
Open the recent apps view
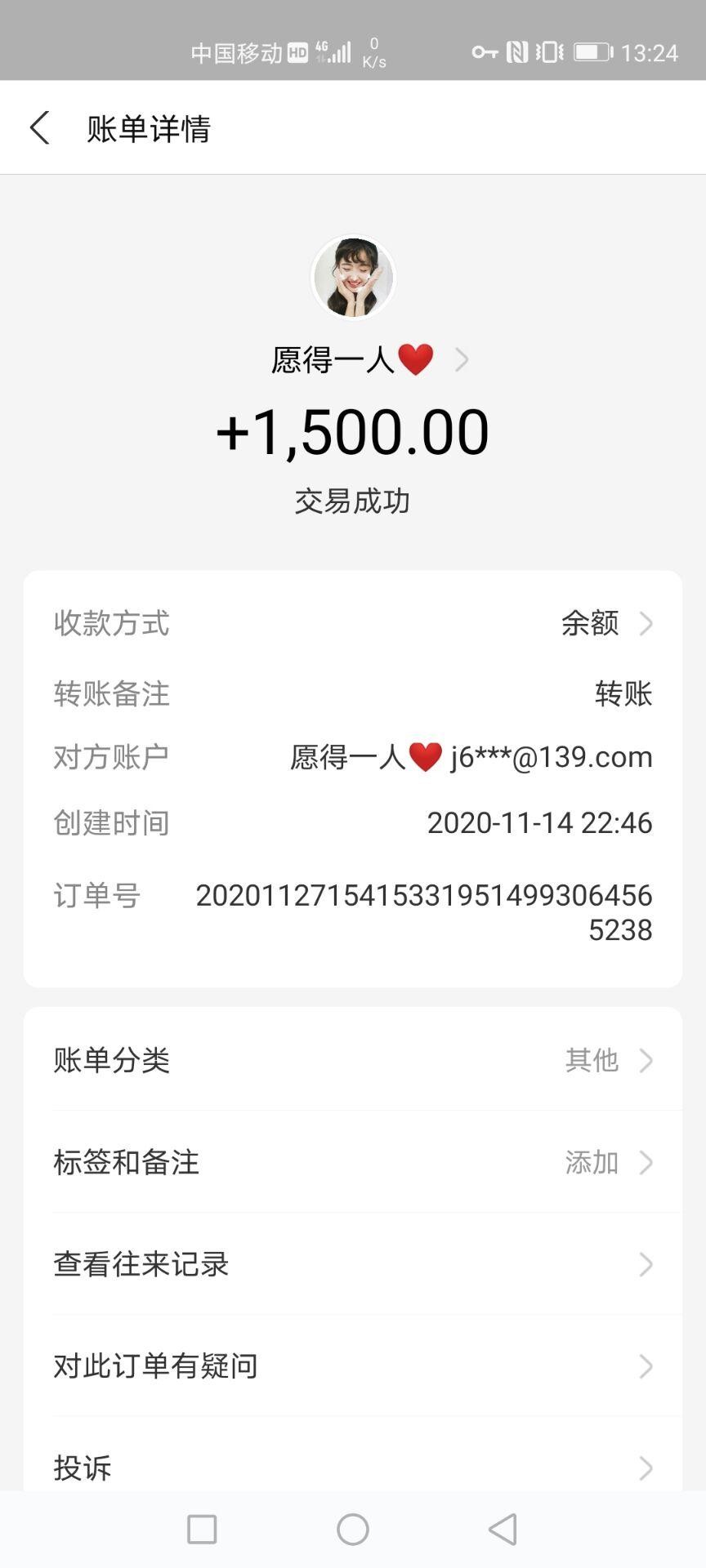202,1530
